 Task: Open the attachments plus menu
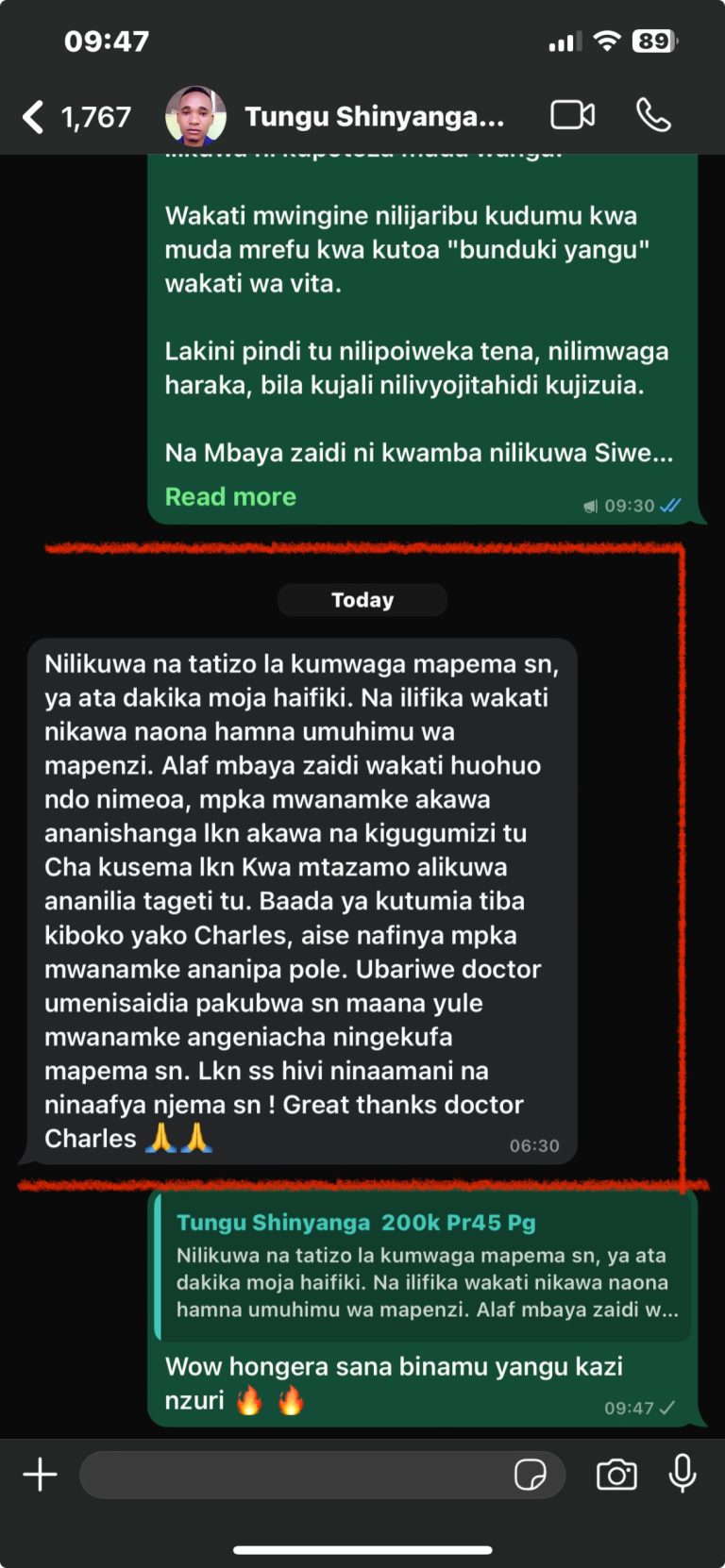point(40,1474)
